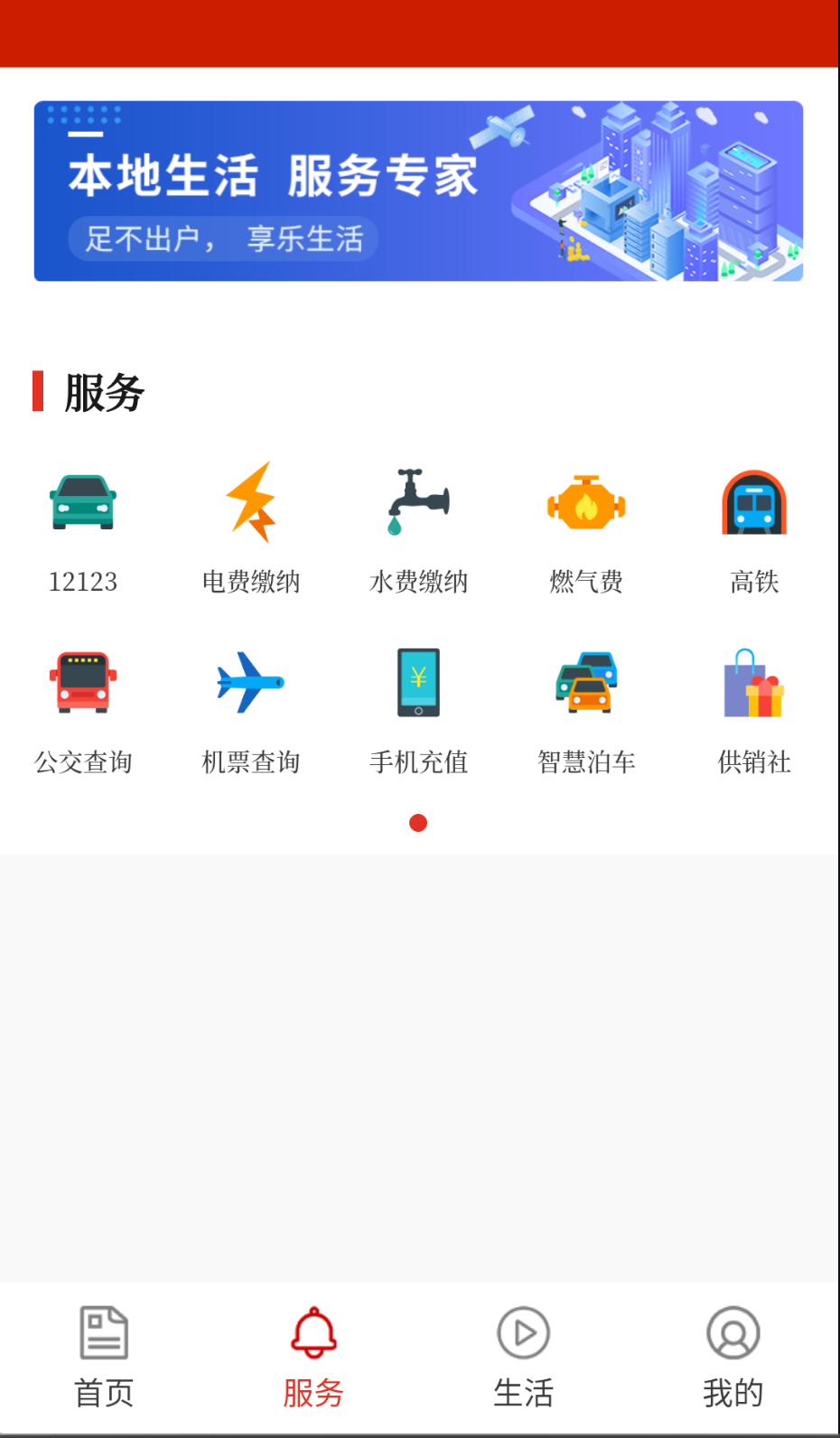This screenshot has width=840, height=1438.
Task: Tap the bell icon on 服务 tab
Action: pyautogui.click(x=313, y=1332)
